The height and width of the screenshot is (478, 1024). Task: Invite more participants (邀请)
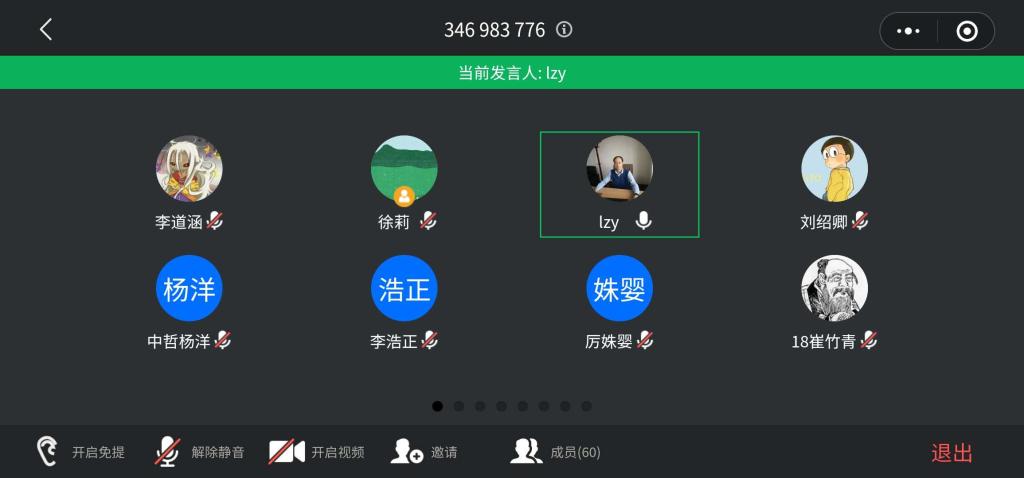424,452
